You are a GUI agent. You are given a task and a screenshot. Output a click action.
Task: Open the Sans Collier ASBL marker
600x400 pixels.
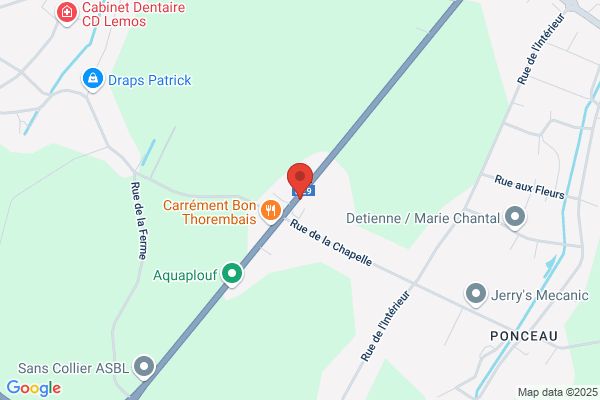(144, 367)
